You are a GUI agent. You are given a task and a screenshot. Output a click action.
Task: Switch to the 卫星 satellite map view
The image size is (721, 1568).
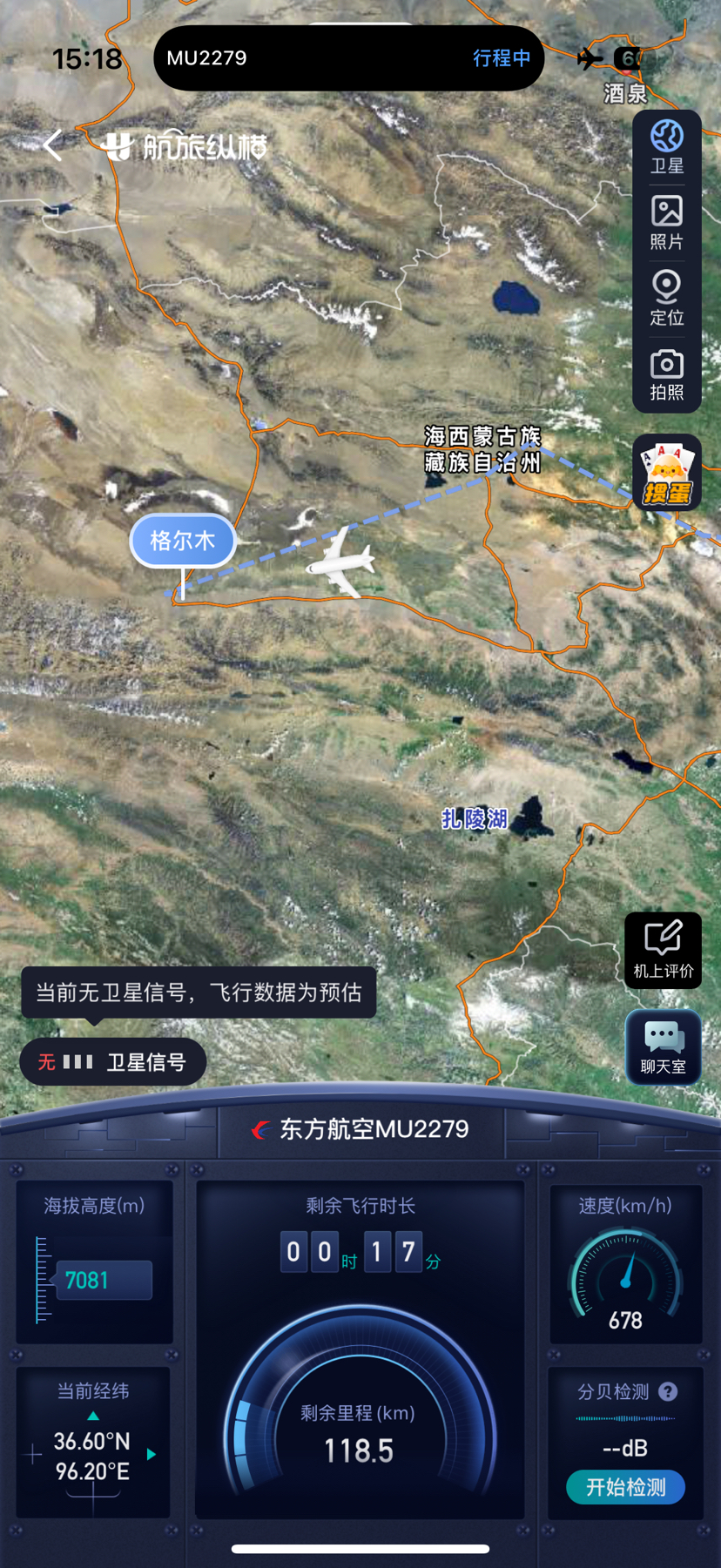666,147
